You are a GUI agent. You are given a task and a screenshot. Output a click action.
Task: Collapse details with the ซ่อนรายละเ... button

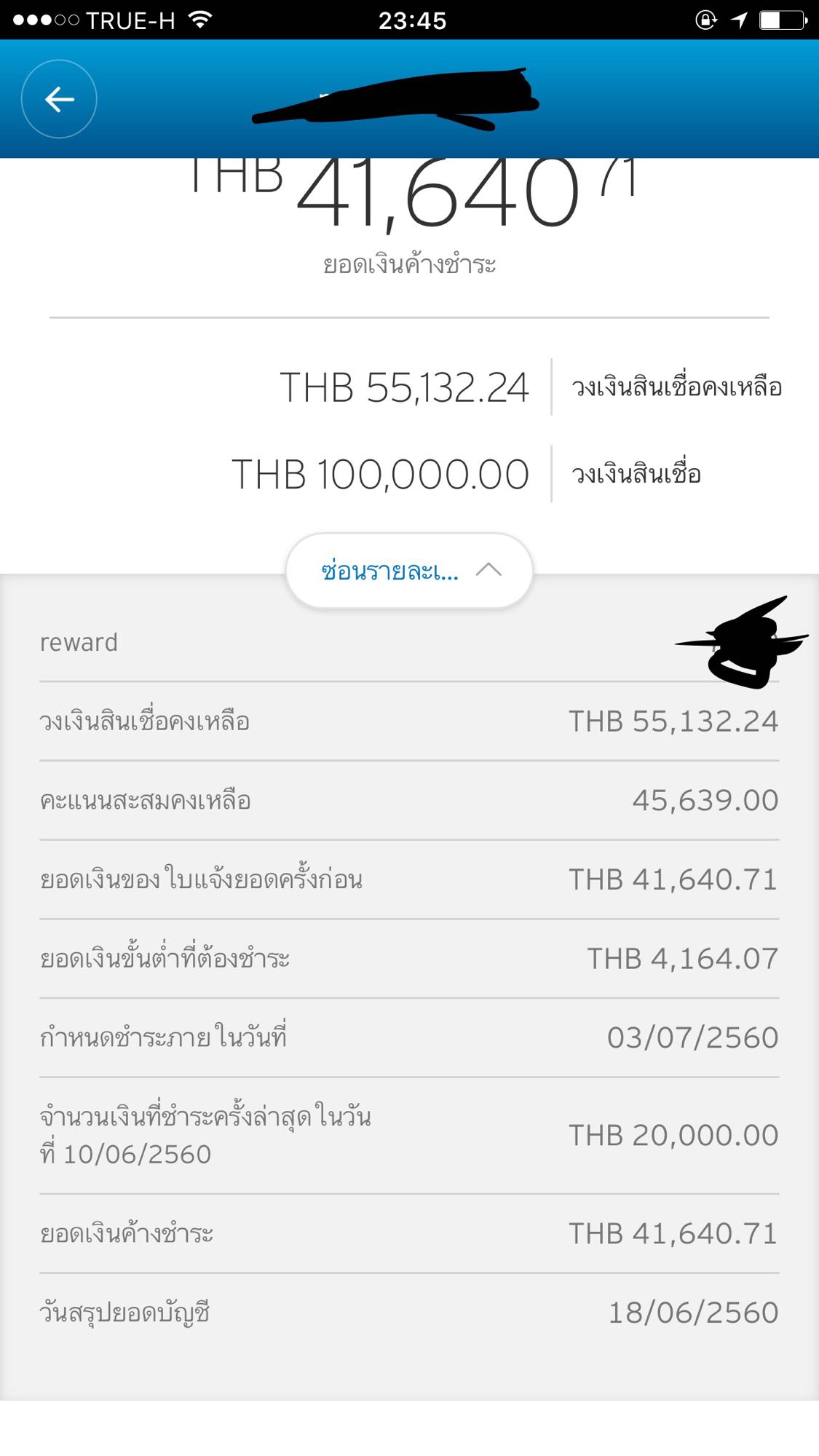[410, 571]
